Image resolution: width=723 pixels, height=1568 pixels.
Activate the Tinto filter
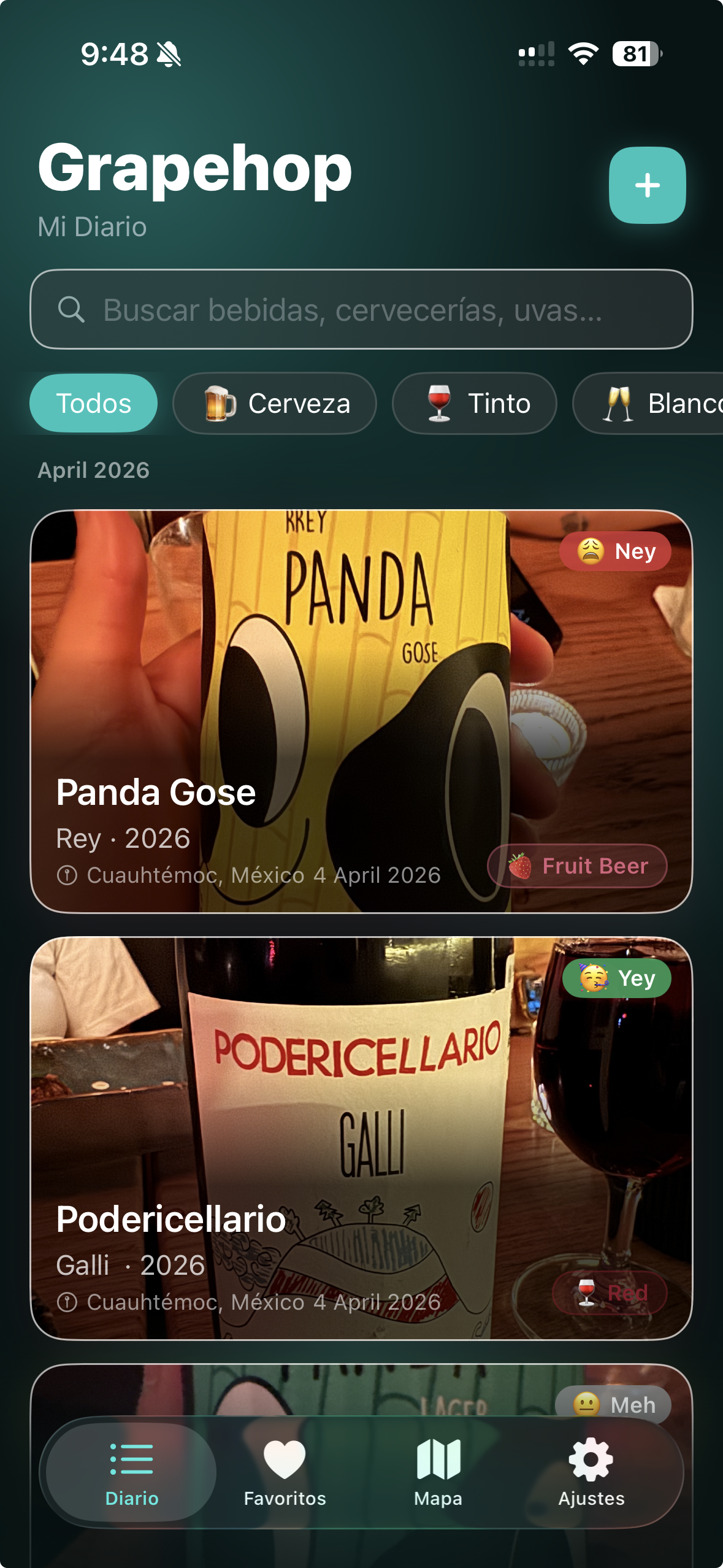point(474,403)
